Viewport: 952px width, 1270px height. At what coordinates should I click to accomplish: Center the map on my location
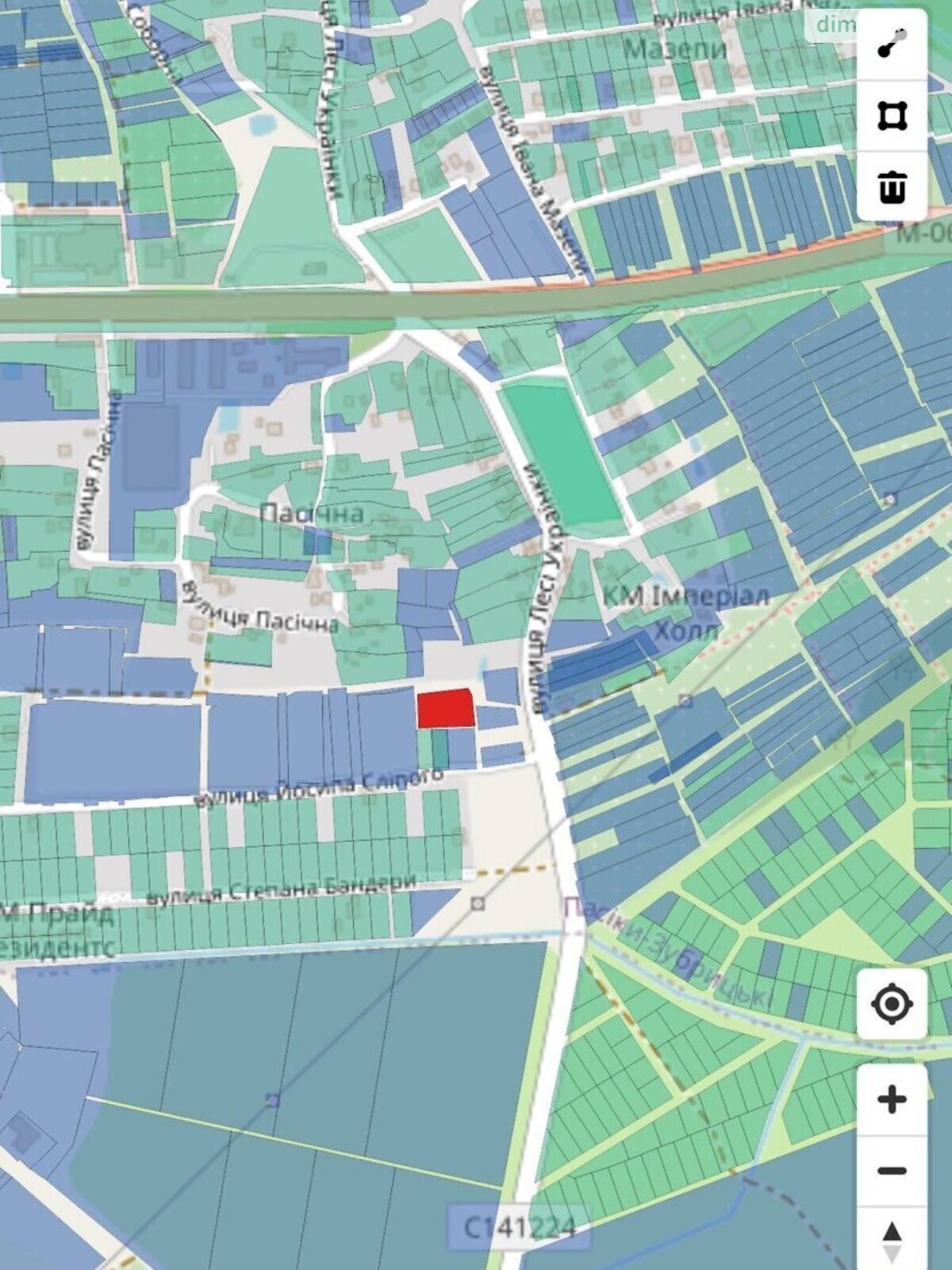tap(892, 1004)
